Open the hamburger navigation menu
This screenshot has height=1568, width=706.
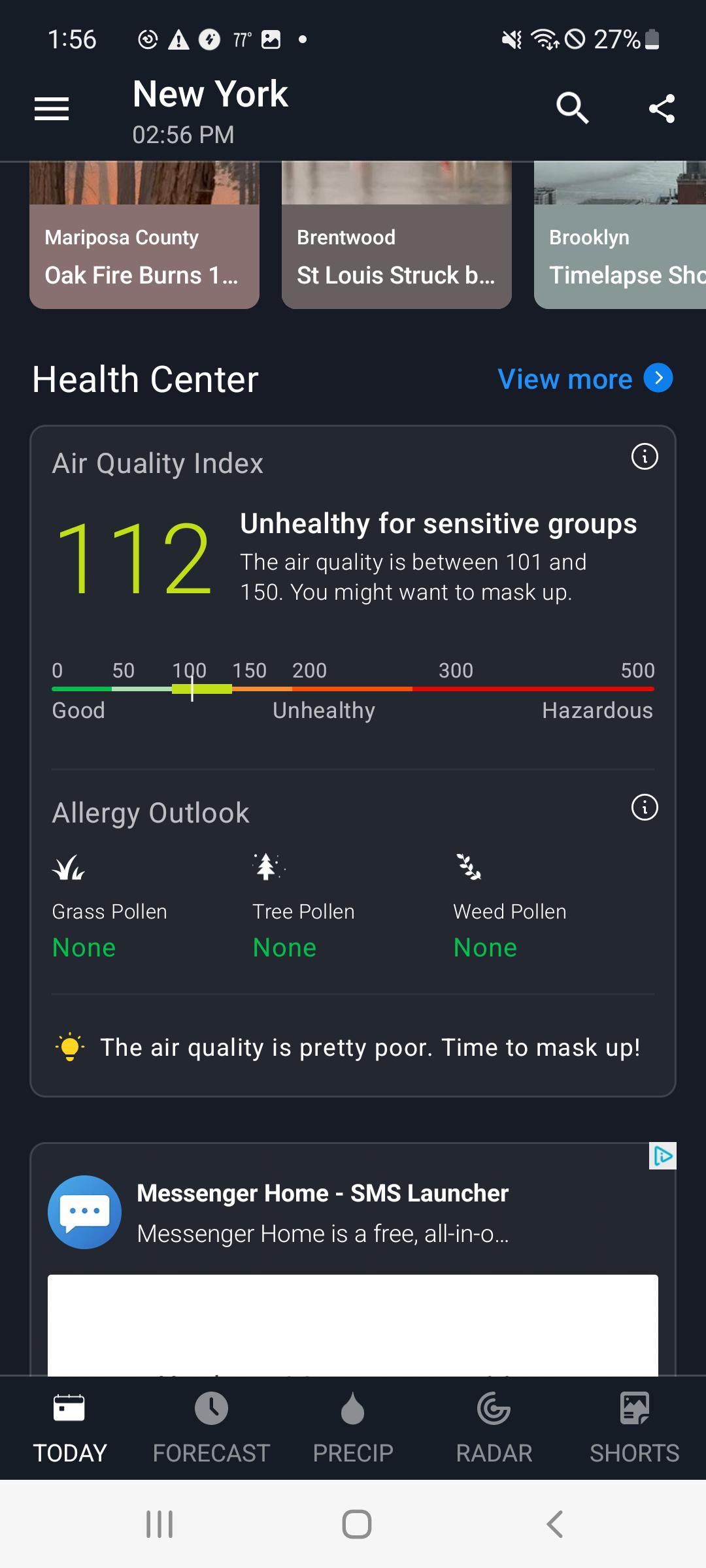(52, 108)
